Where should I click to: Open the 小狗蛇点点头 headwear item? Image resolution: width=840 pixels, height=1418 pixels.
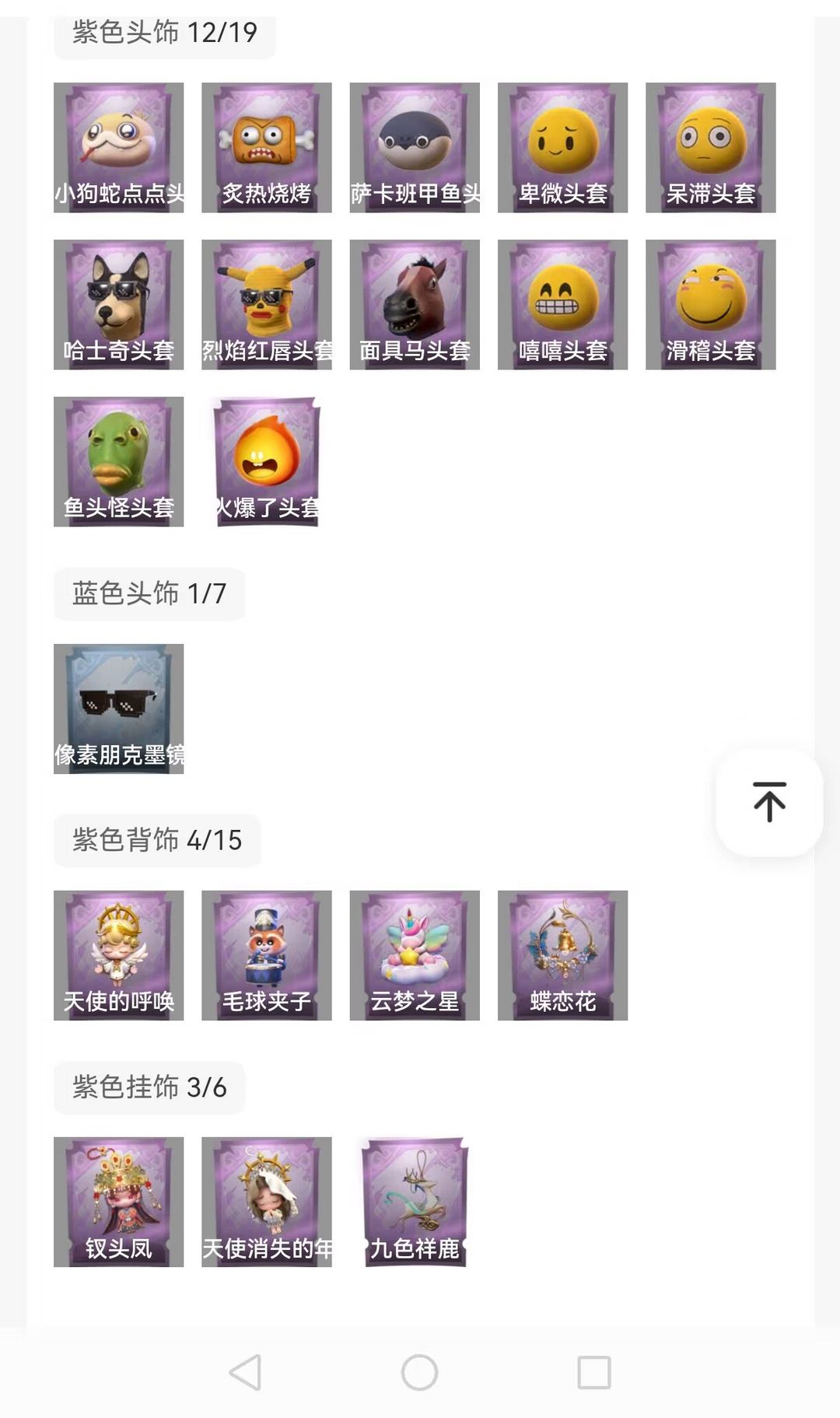tap(118, 148)
